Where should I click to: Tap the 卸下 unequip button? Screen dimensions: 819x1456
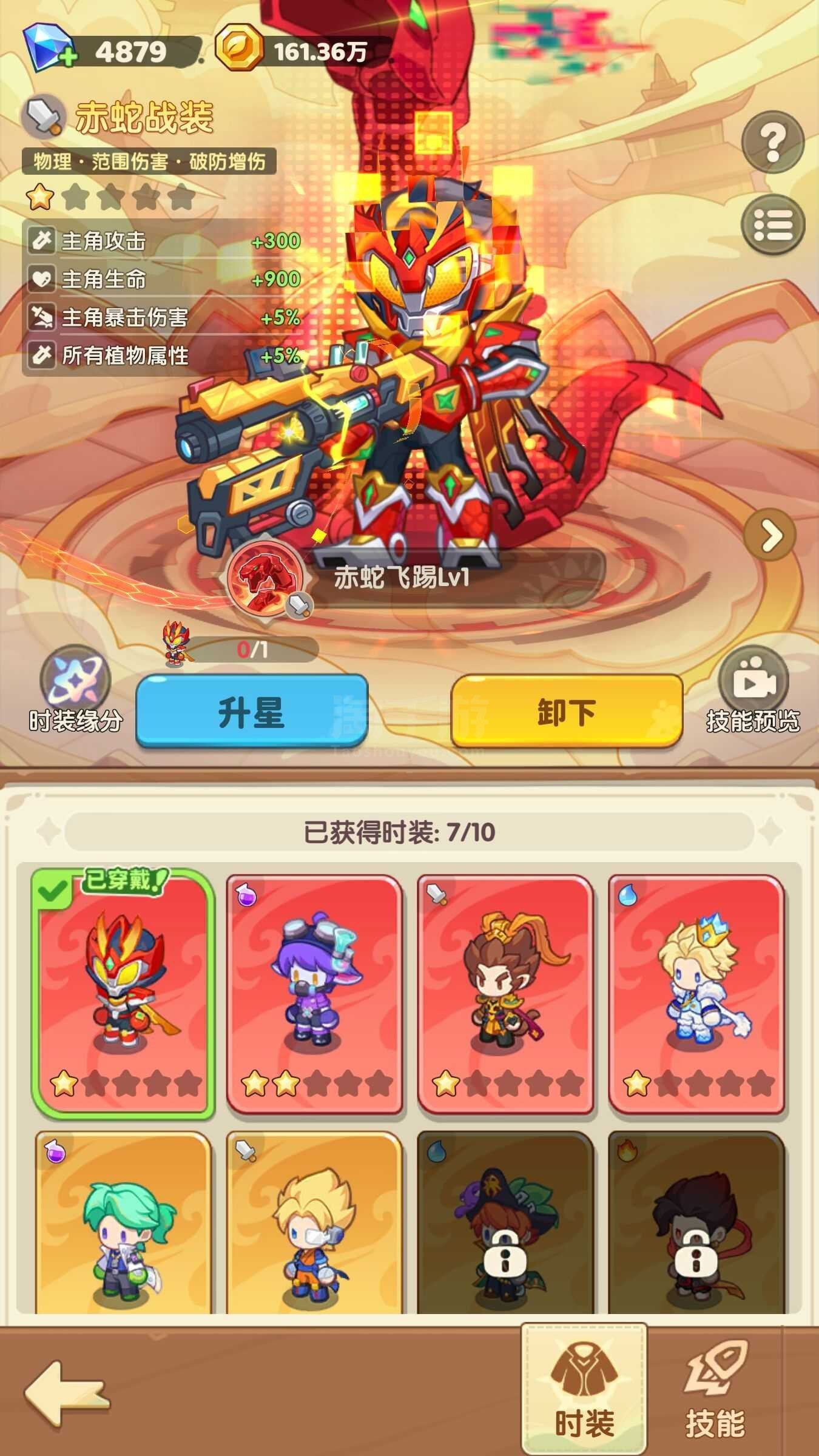click(567, 711)
